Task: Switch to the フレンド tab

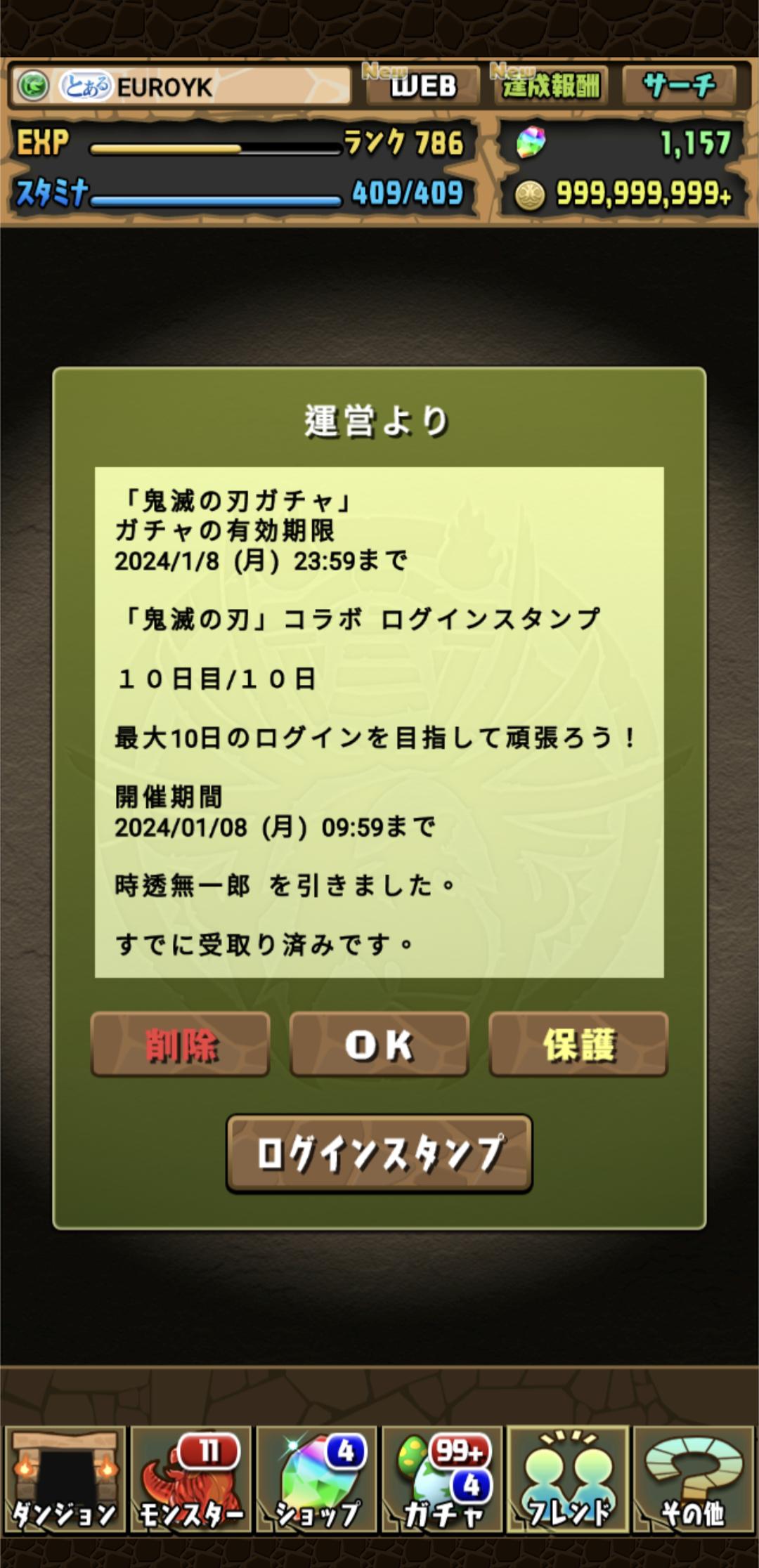Action: pyautogui.click(x=569, y=1479)
